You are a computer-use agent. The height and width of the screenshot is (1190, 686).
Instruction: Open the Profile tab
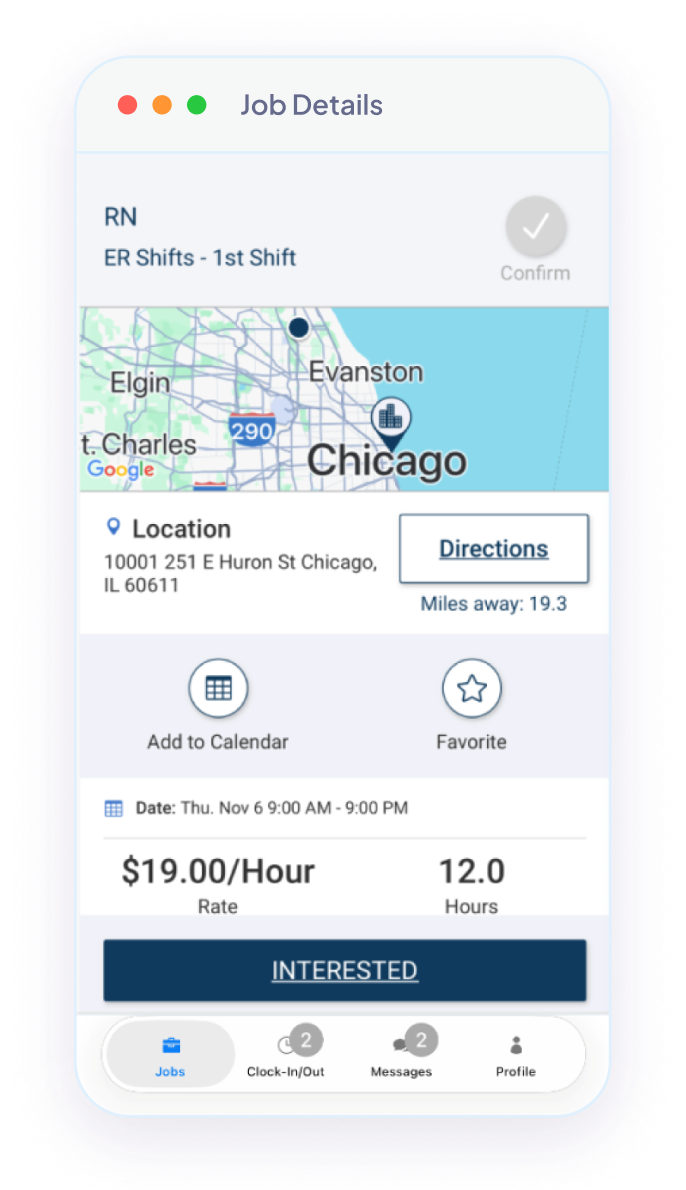click(516, 1055)
